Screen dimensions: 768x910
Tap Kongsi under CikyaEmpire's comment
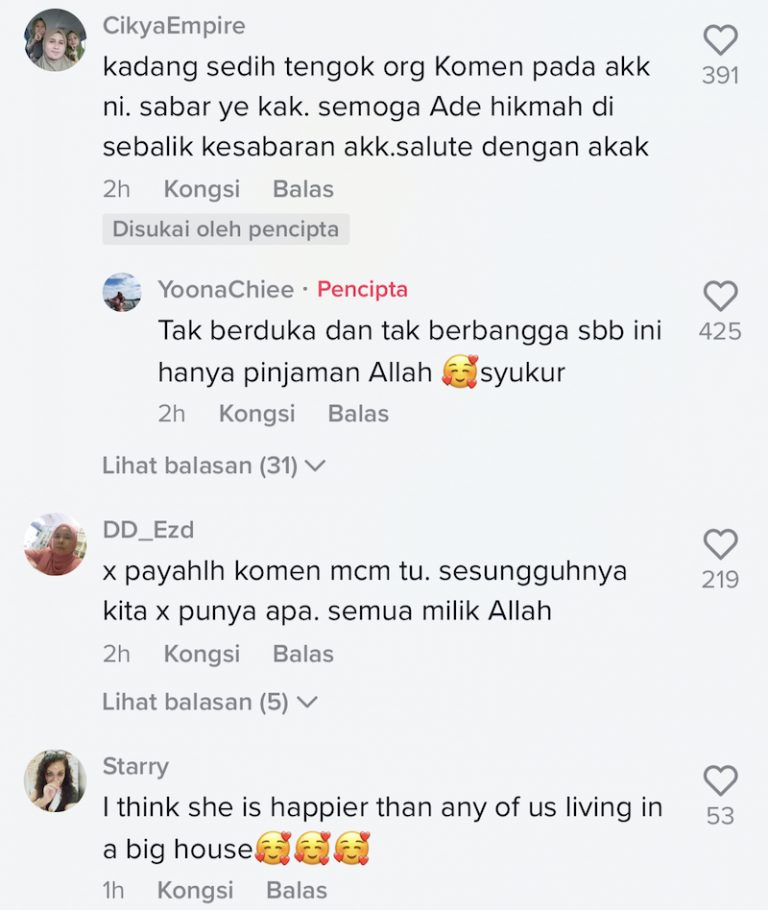(x=201, y=189)
